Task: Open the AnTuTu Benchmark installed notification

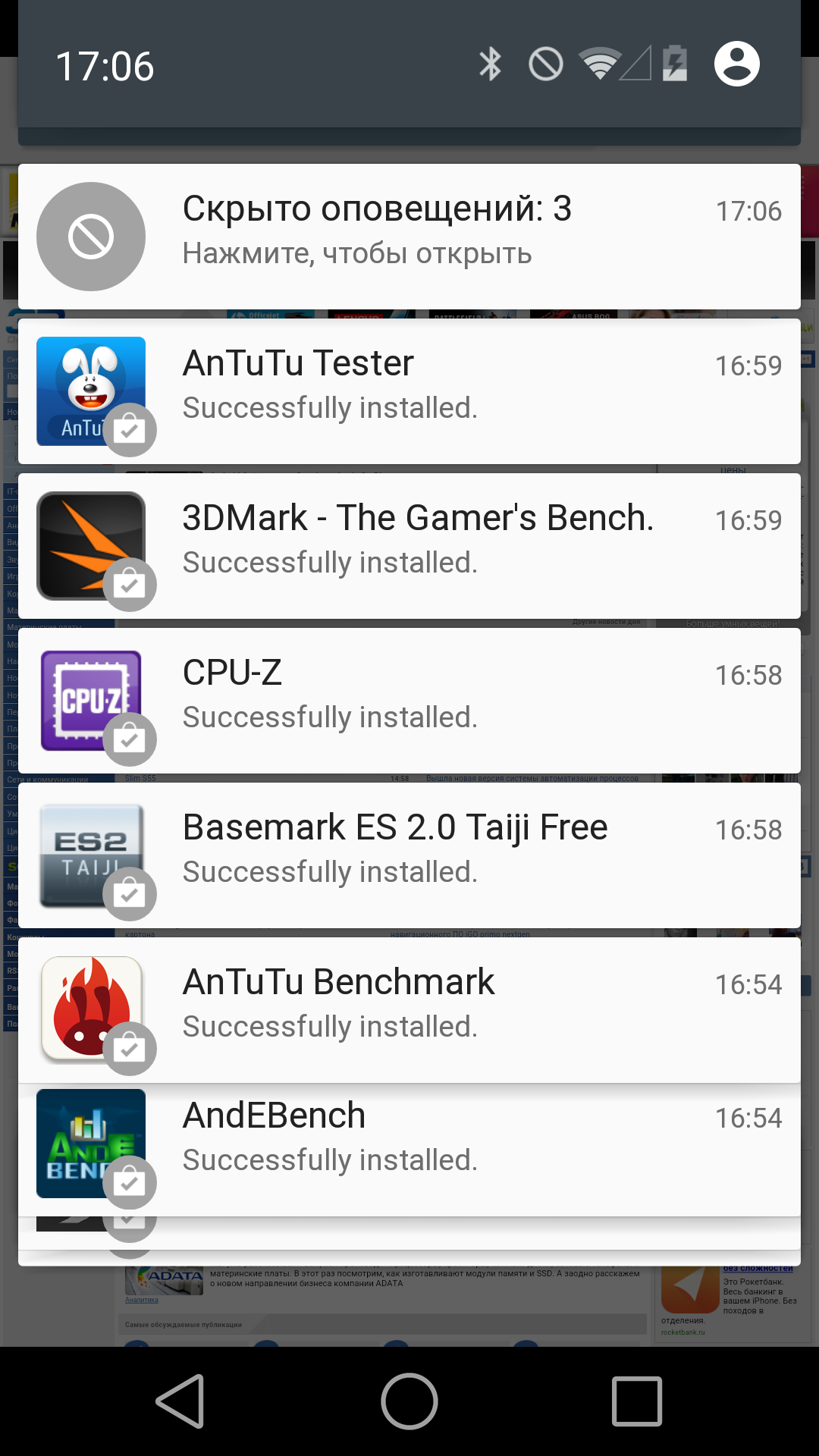Action: [x=409, y=1009]
